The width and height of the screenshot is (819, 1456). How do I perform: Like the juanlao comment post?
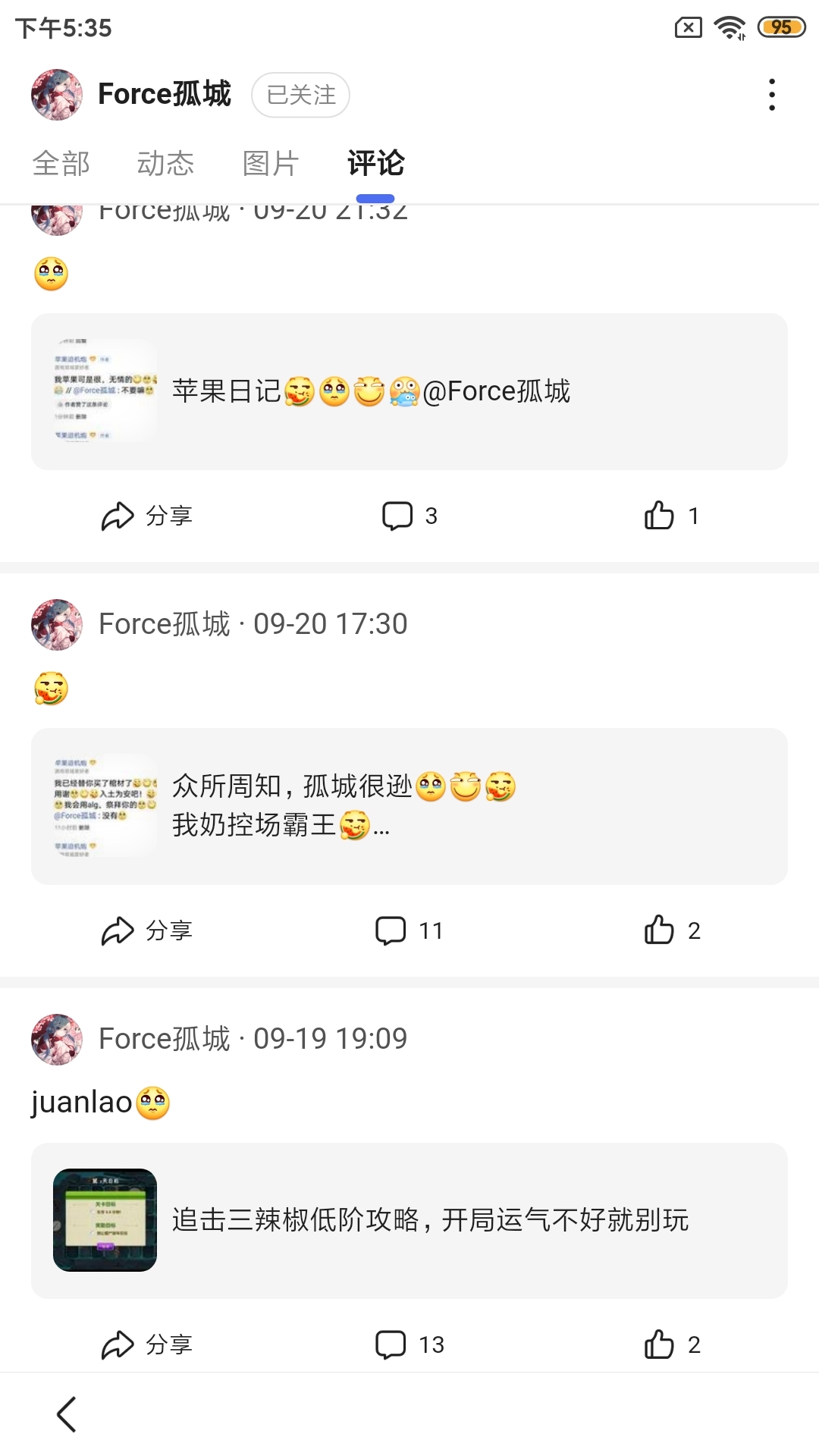[673, 1345]
